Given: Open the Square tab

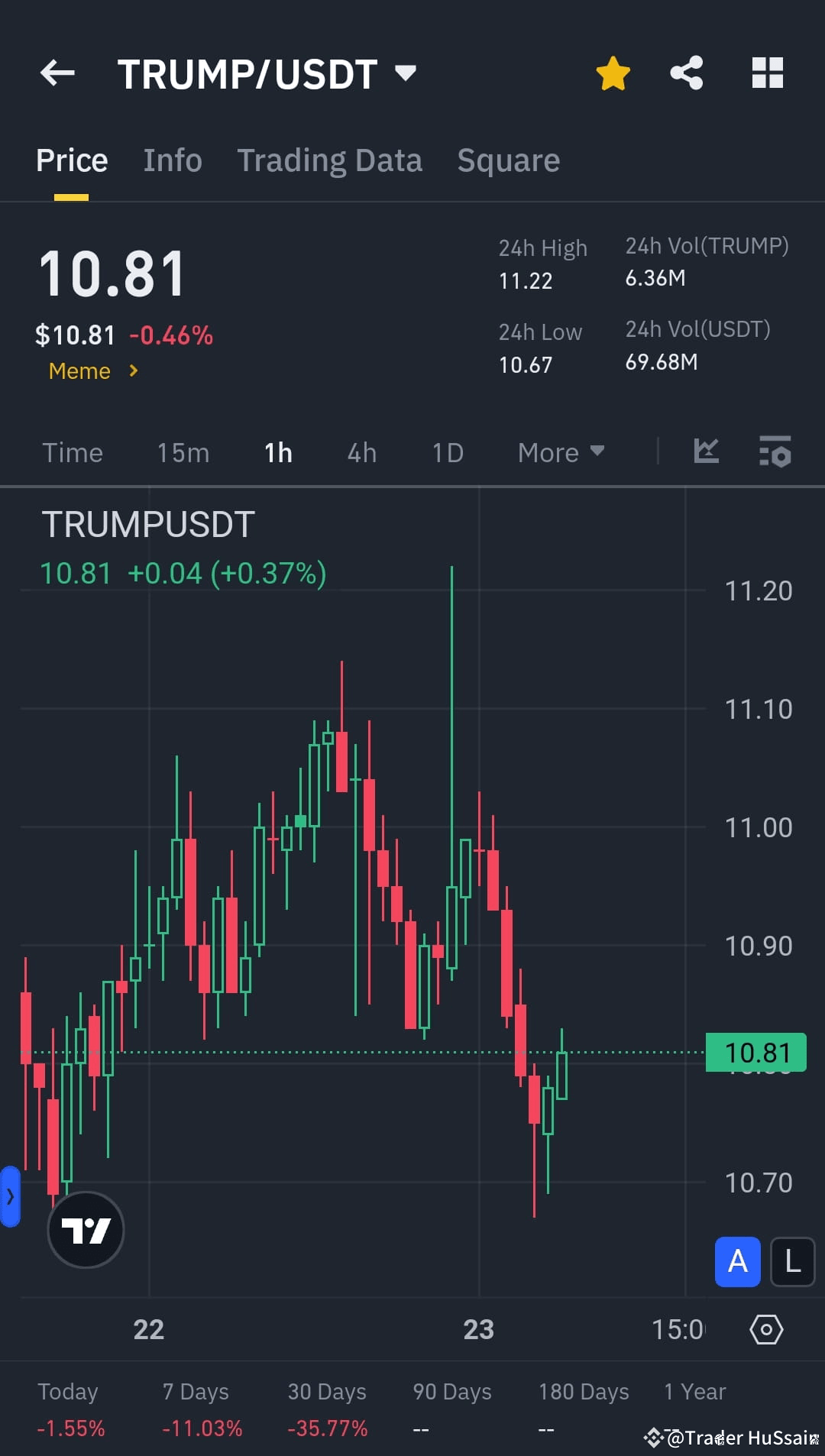Looking at the screenshot, I should [x=508, y=160].
